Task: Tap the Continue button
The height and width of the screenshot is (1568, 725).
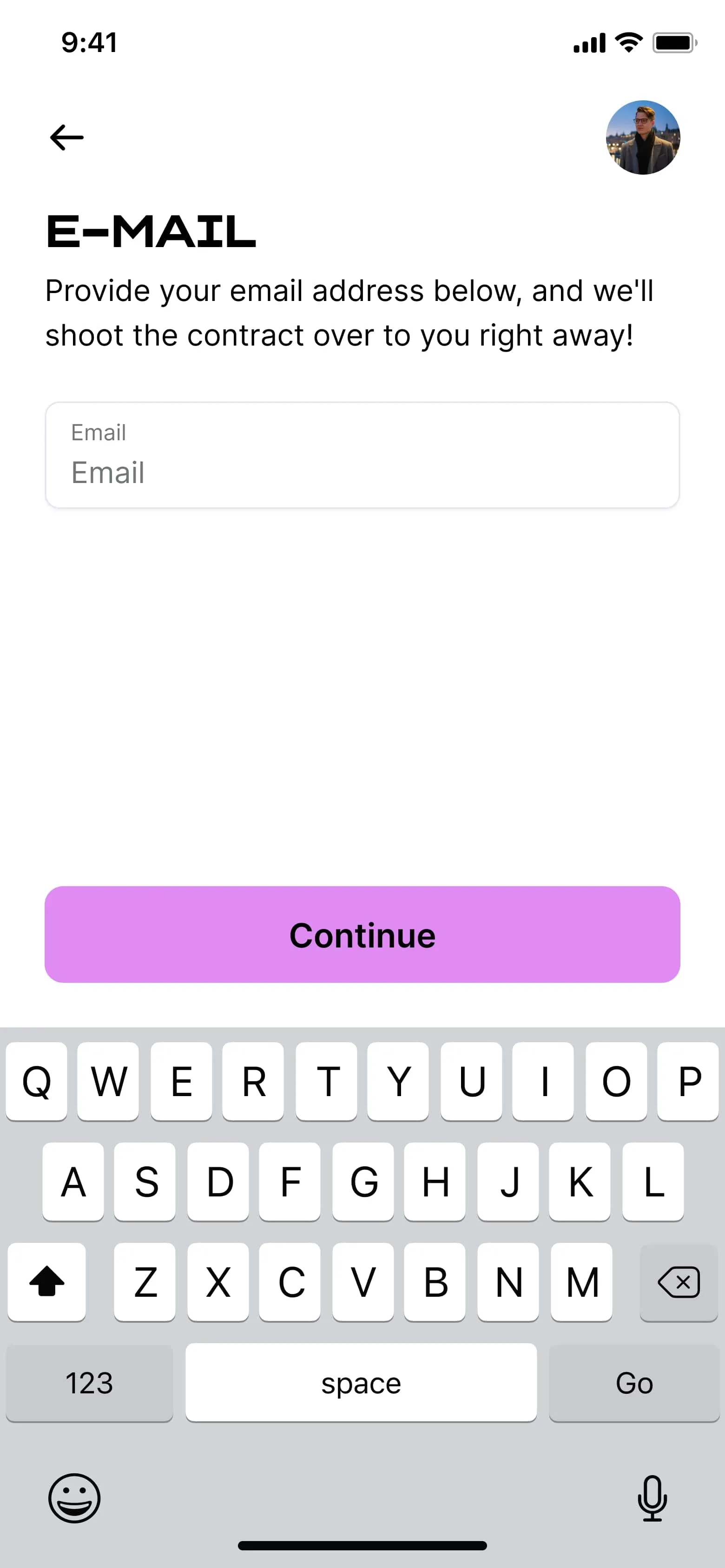Action: tap(362, 934)
